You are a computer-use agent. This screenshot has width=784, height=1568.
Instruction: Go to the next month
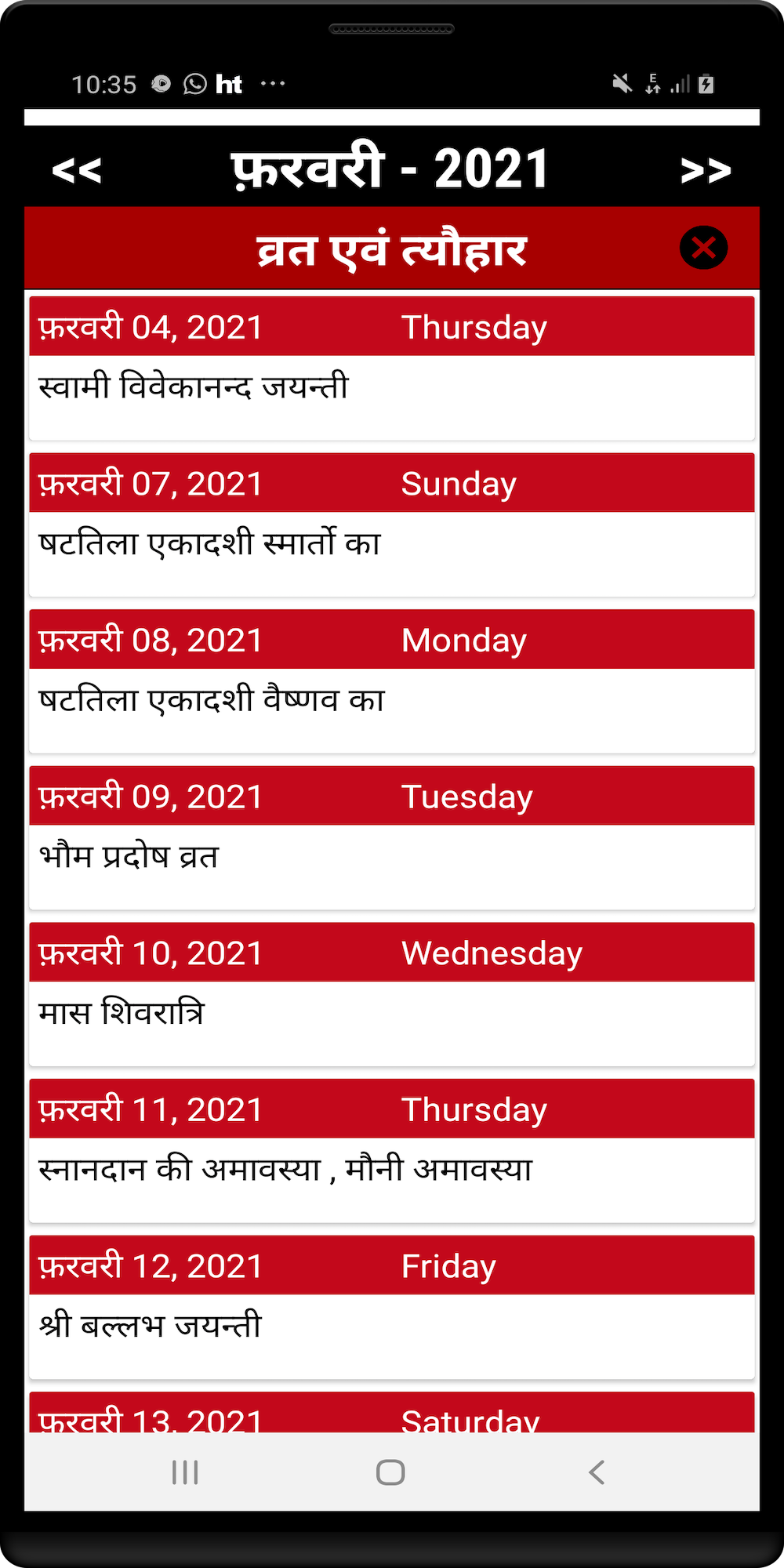coord(706,170)
